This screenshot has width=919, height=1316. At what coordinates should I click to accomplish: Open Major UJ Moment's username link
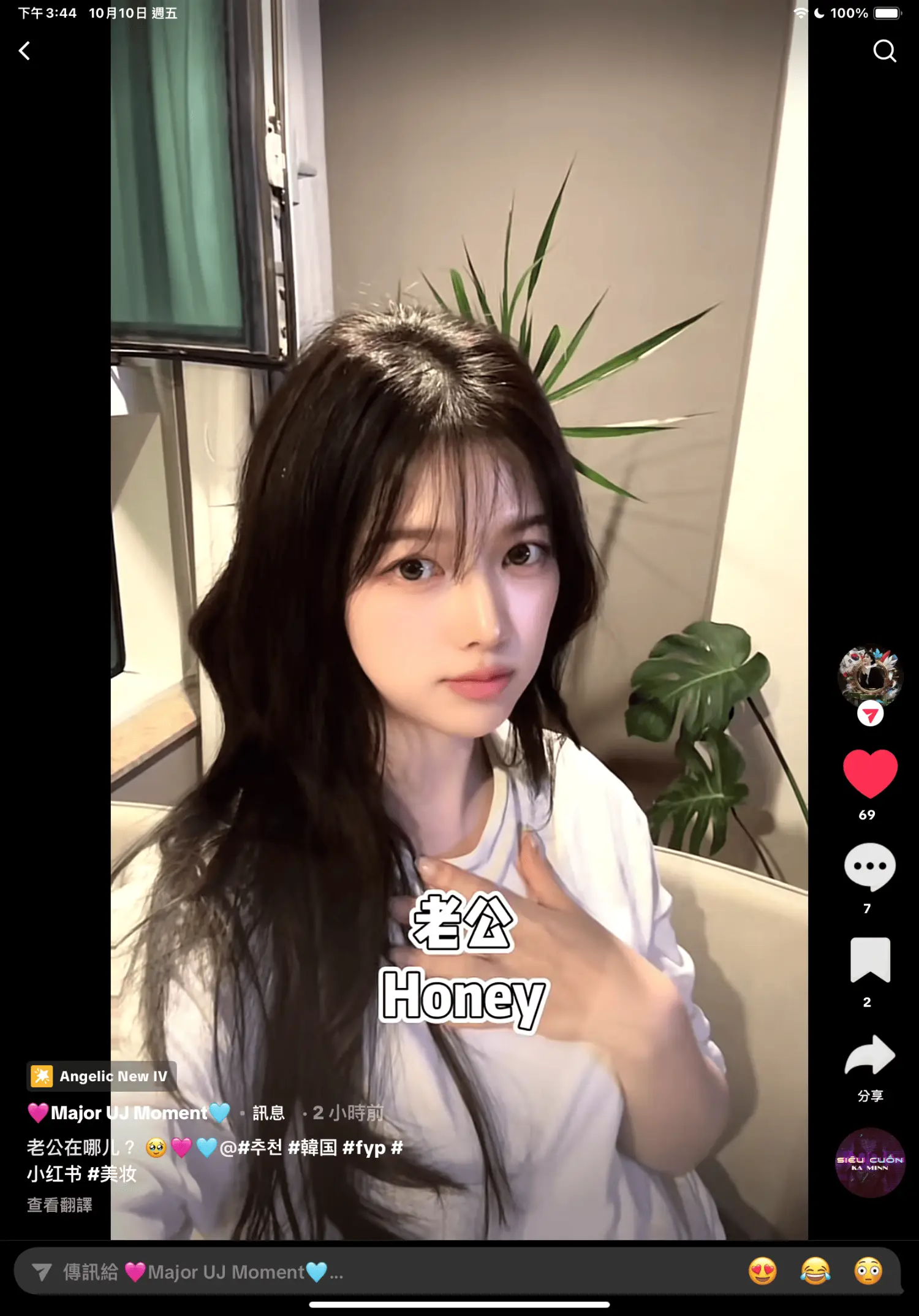tap(129, 1113)
